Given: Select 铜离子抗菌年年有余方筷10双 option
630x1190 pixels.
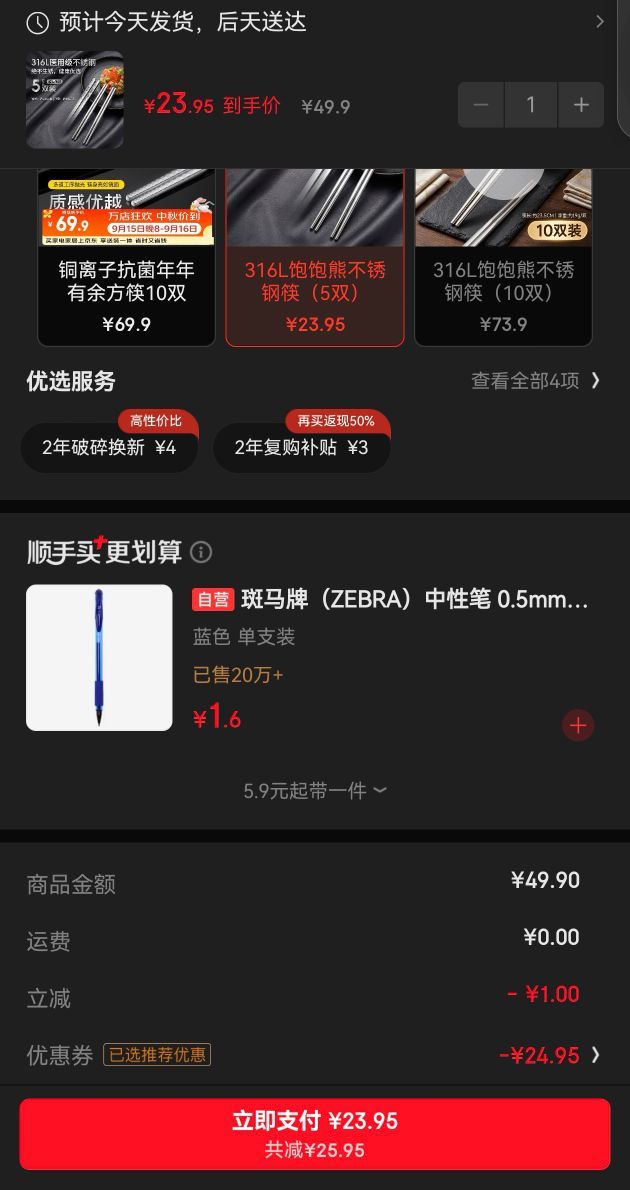Looking at the screenshot, I should point(127,257).
